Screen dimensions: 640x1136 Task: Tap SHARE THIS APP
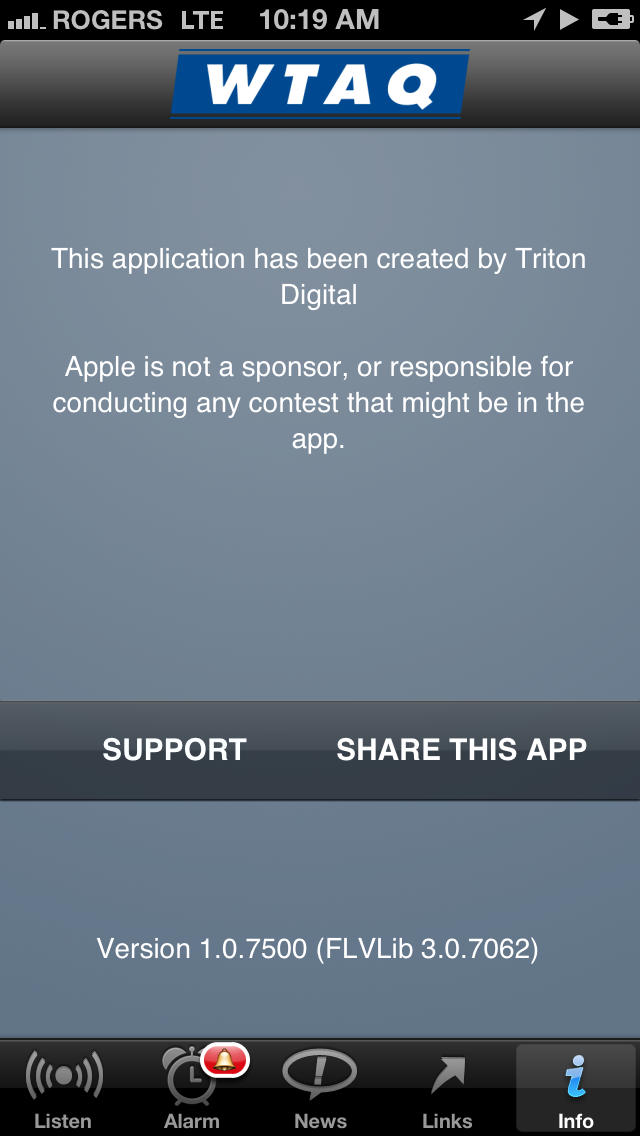(x=461, y=749)
